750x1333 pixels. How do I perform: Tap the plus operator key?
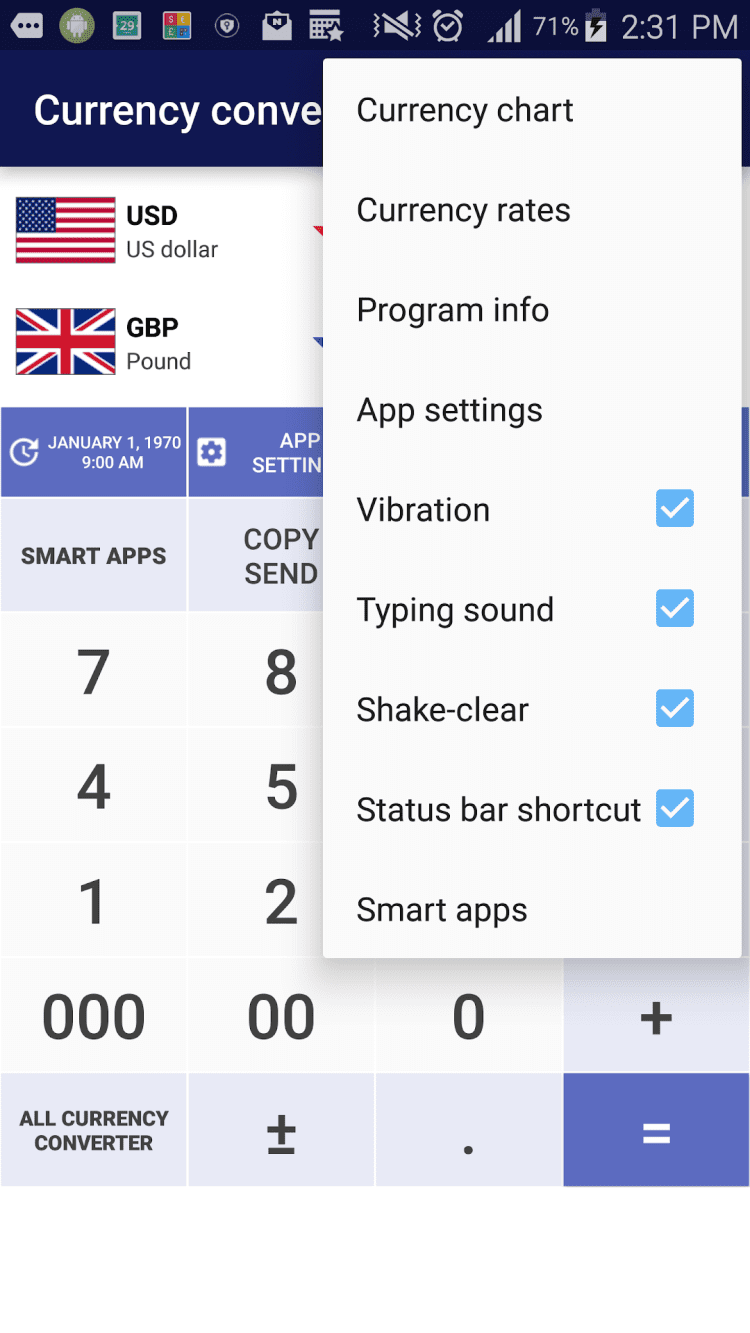coord(656,1017)
